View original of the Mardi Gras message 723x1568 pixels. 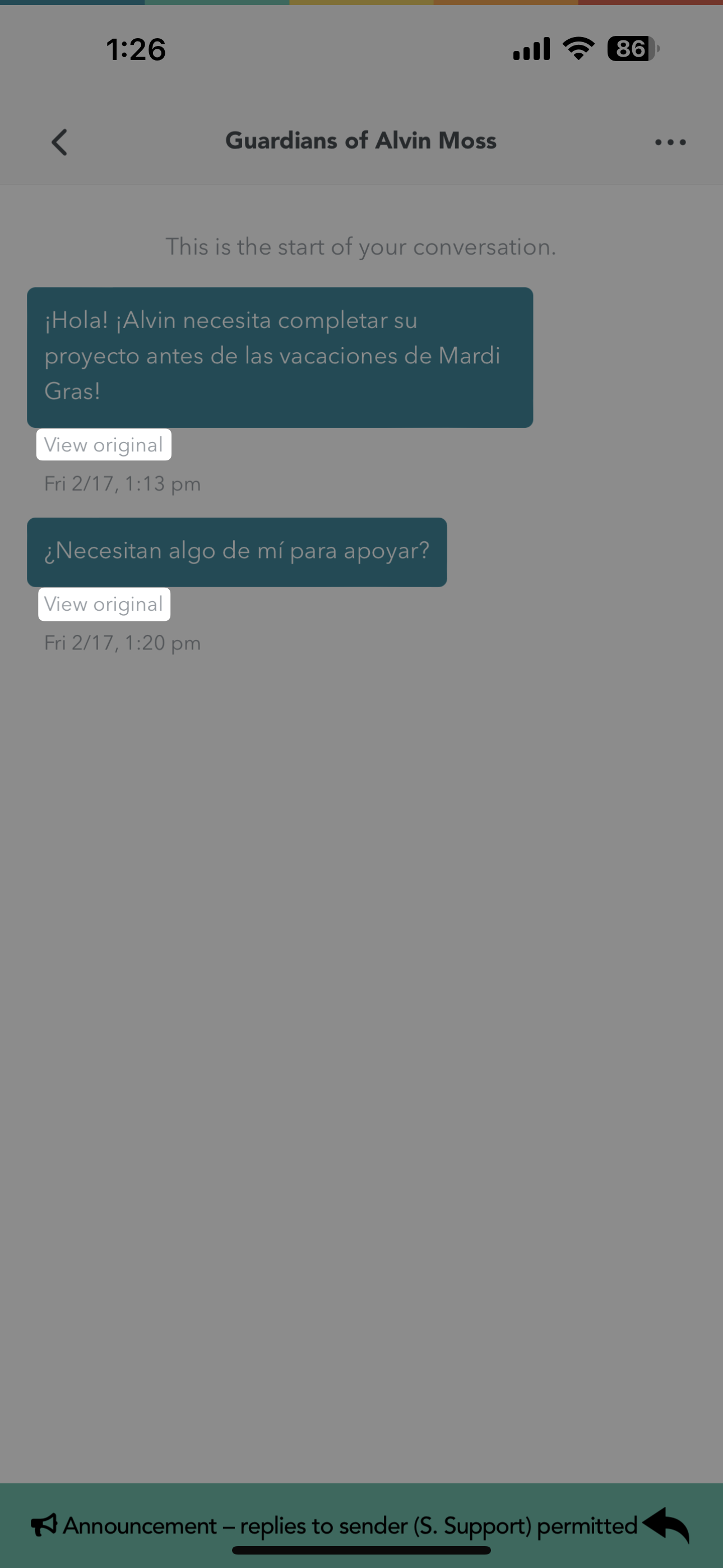coord(104,445)
